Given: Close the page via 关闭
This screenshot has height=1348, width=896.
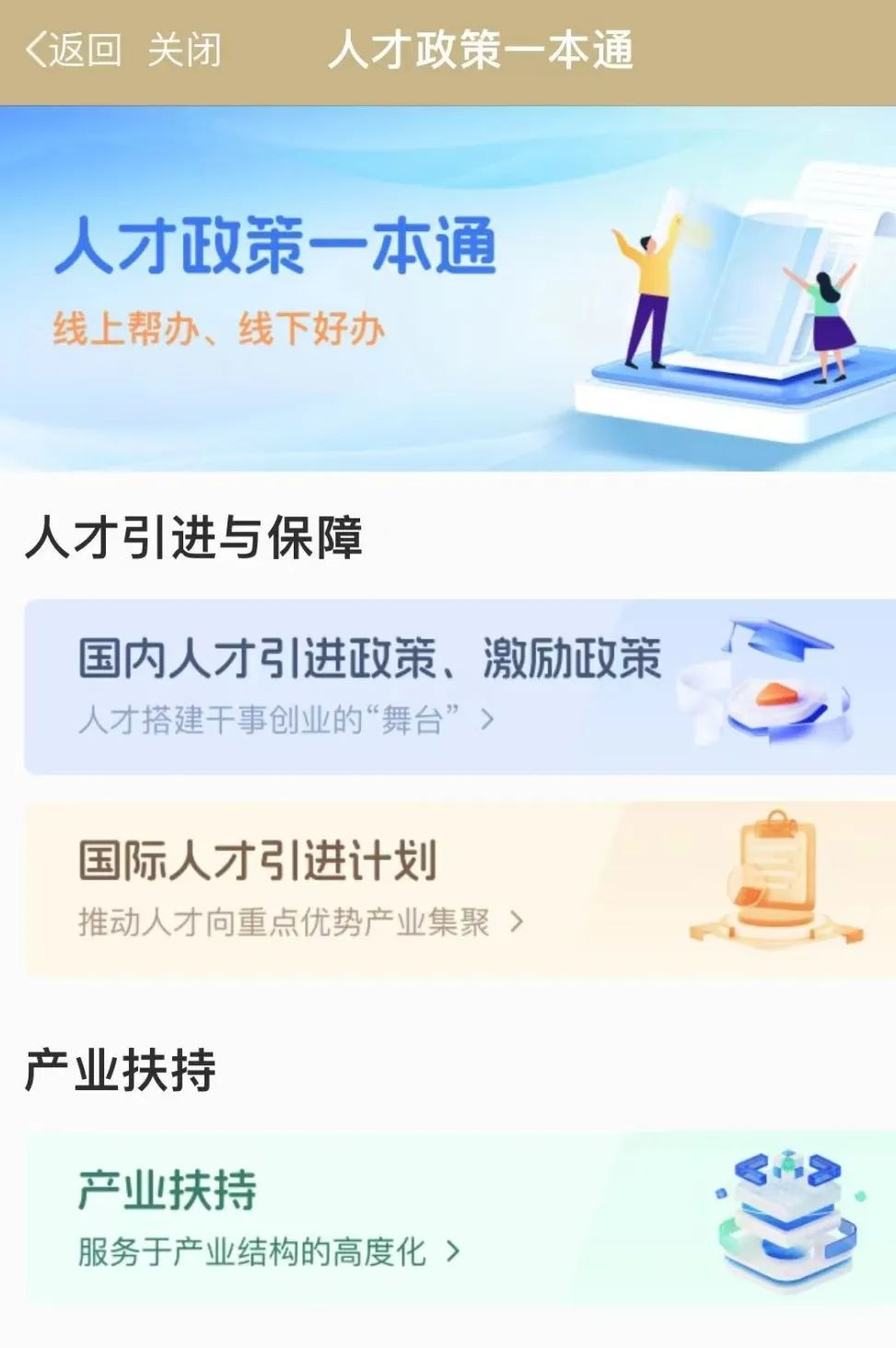Looking at the screenshot, I should [x=184, y=50].
